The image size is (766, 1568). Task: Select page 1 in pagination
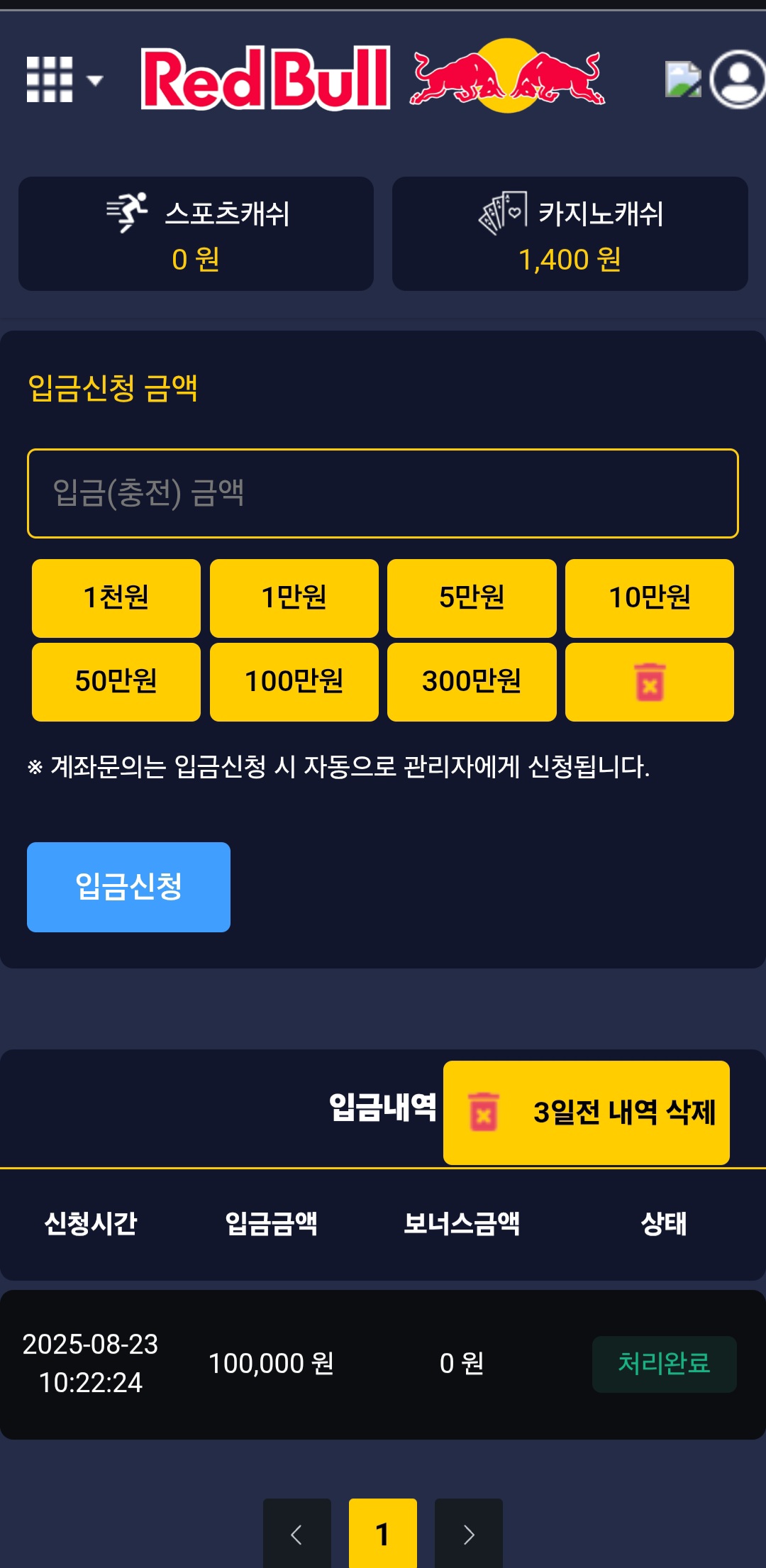coord(382,1534)
